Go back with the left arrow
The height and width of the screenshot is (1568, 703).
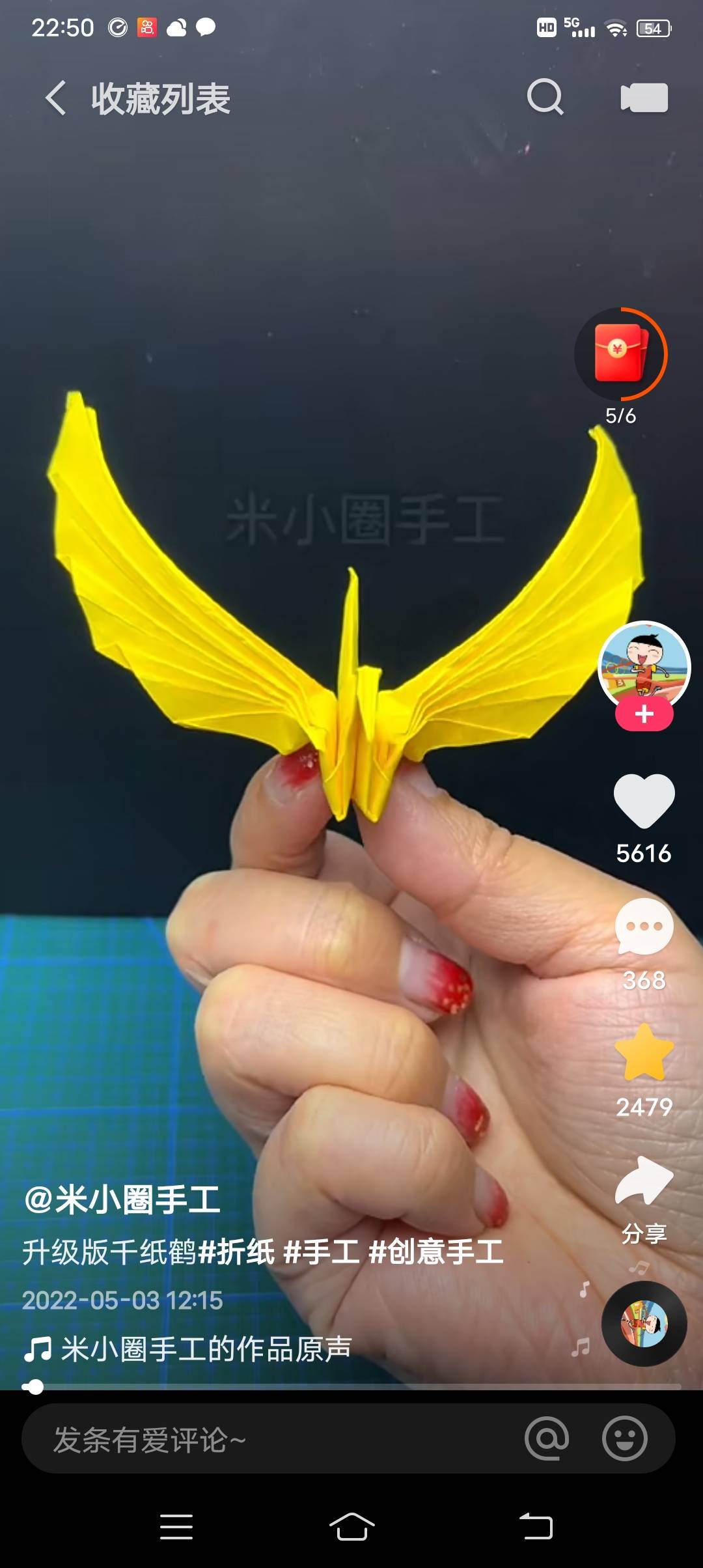54,98
